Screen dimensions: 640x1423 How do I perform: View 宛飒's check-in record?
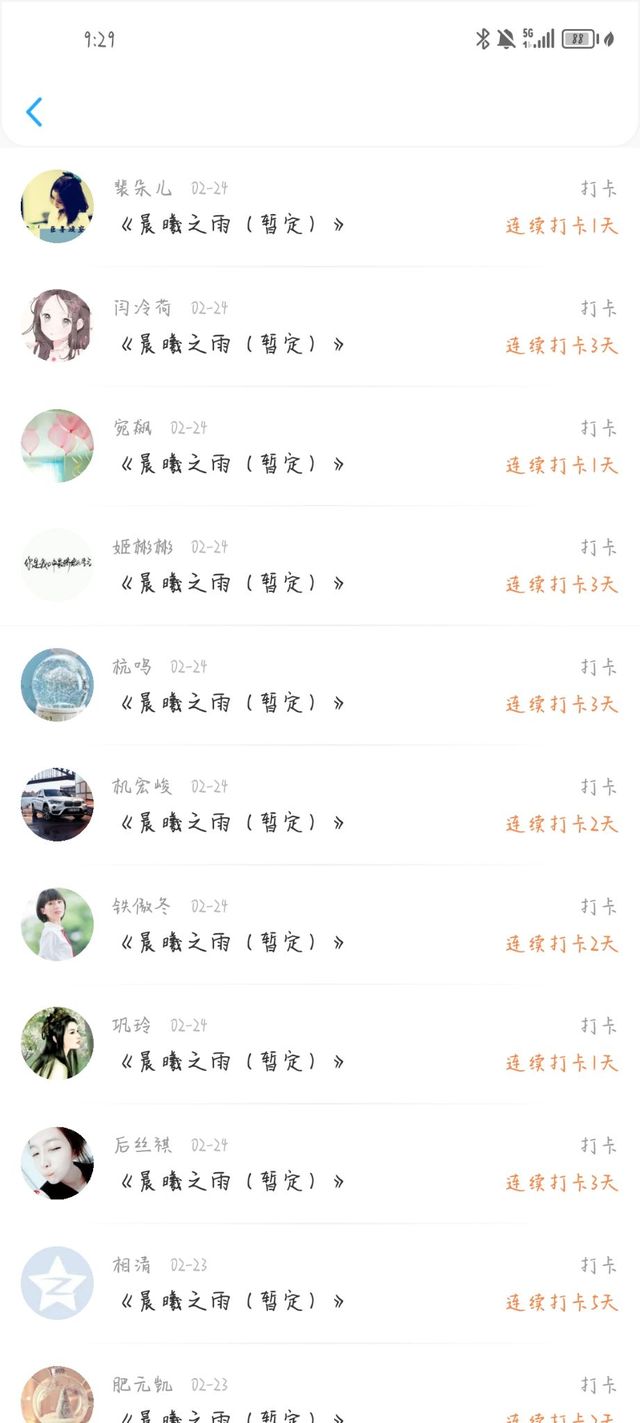pos(320,446)
